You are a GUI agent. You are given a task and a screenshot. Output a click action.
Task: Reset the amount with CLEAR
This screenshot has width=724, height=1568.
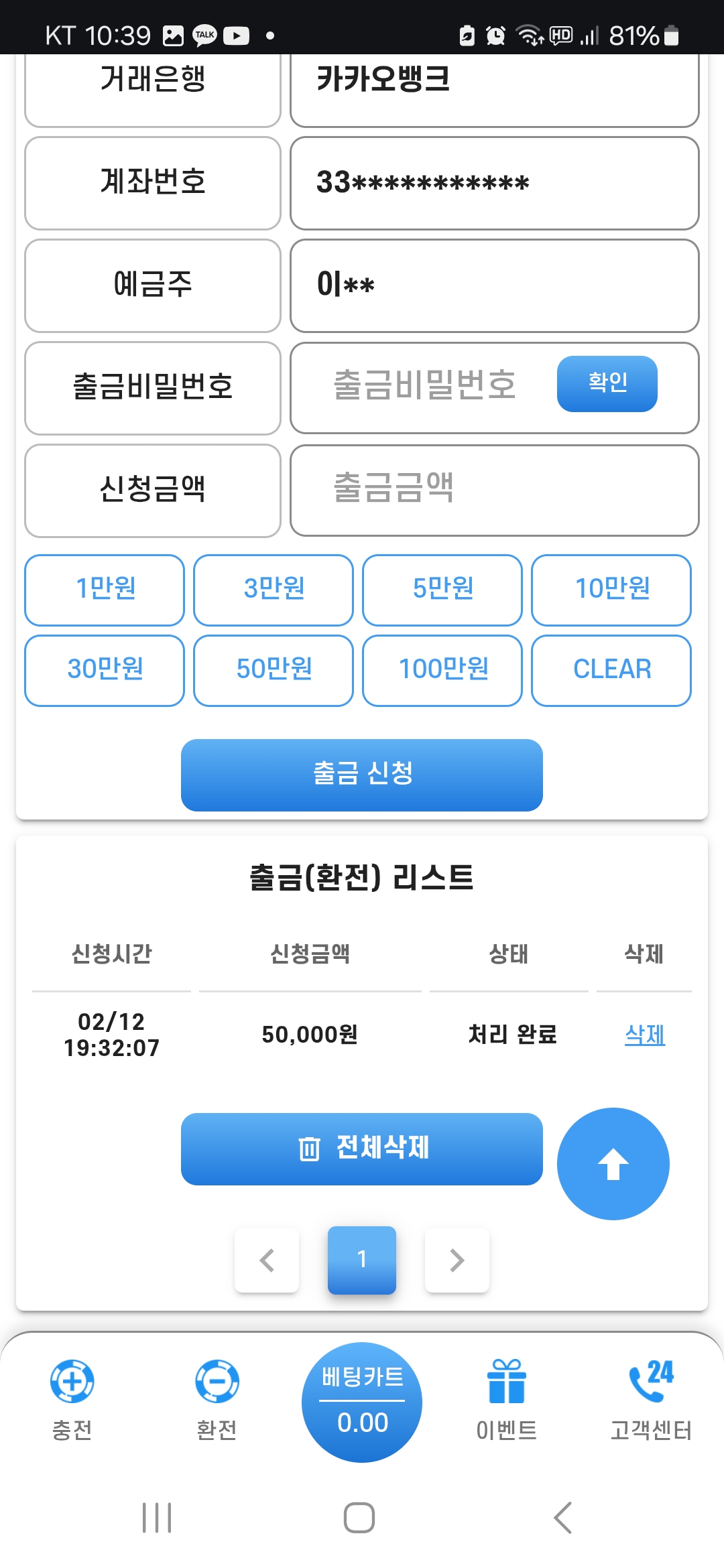click(x=611, y=670)
